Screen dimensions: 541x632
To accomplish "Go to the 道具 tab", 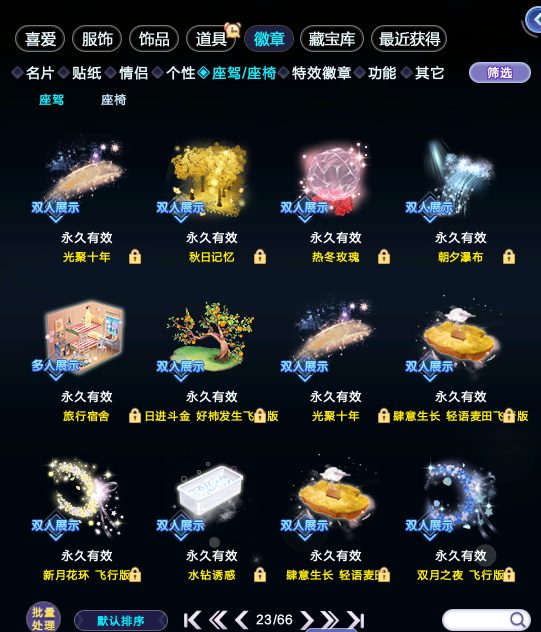I will (211, 39).
